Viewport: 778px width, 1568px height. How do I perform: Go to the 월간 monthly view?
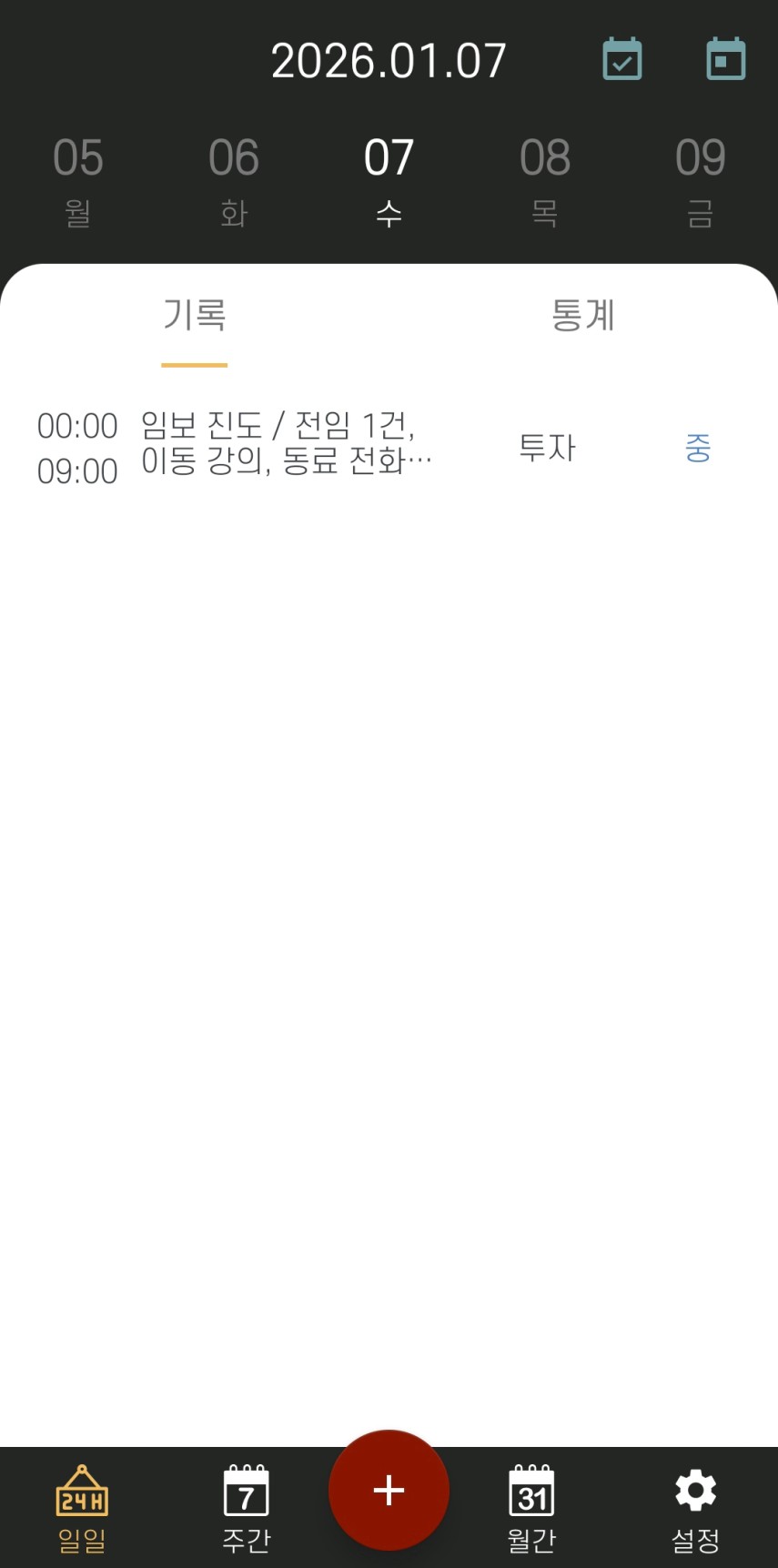point(531,1508)
